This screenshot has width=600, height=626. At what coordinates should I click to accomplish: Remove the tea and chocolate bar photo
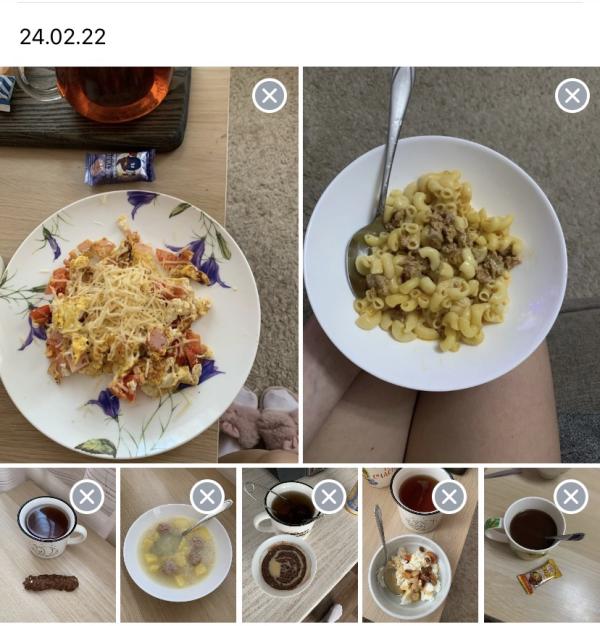point(87,496)
